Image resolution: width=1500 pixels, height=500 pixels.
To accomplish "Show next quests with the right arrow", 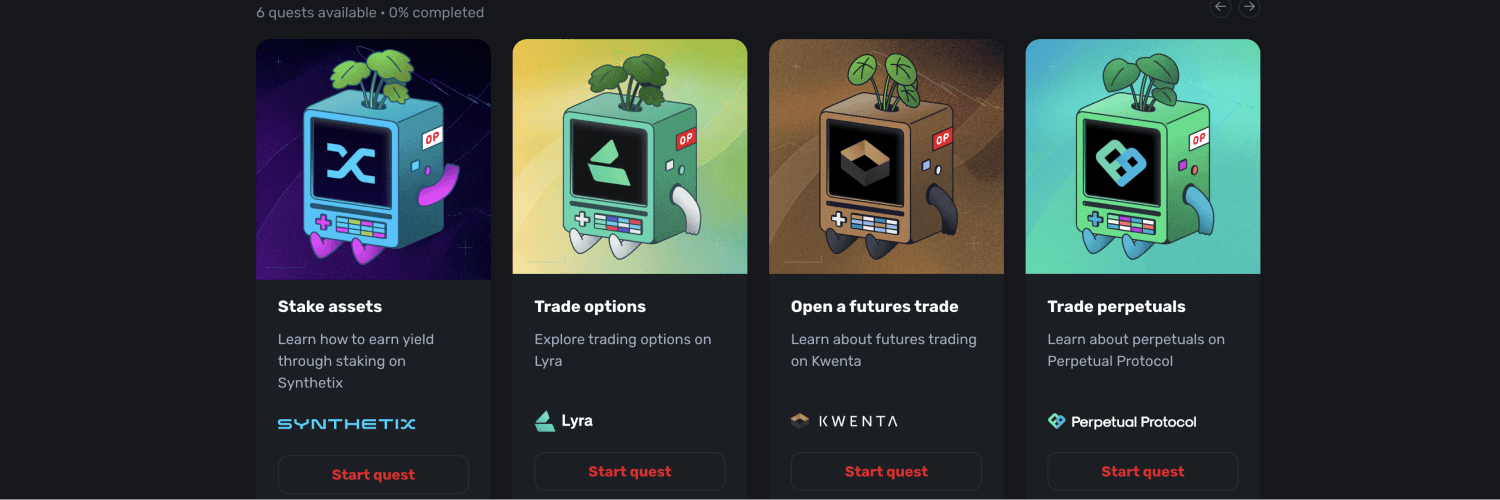I will coord(1249,7).
